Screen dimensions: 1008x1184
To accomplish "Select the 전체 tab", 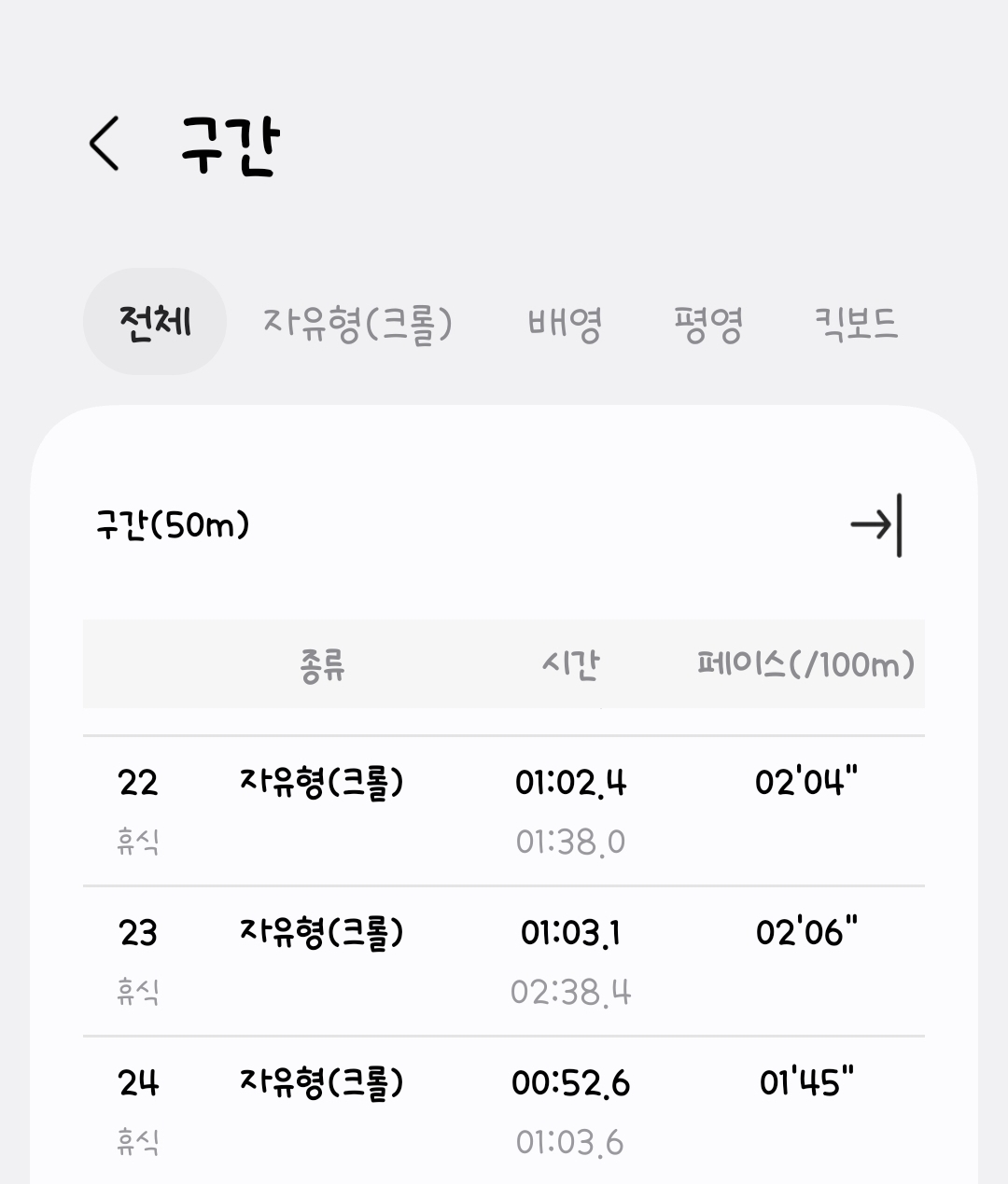I will (155, 322).
